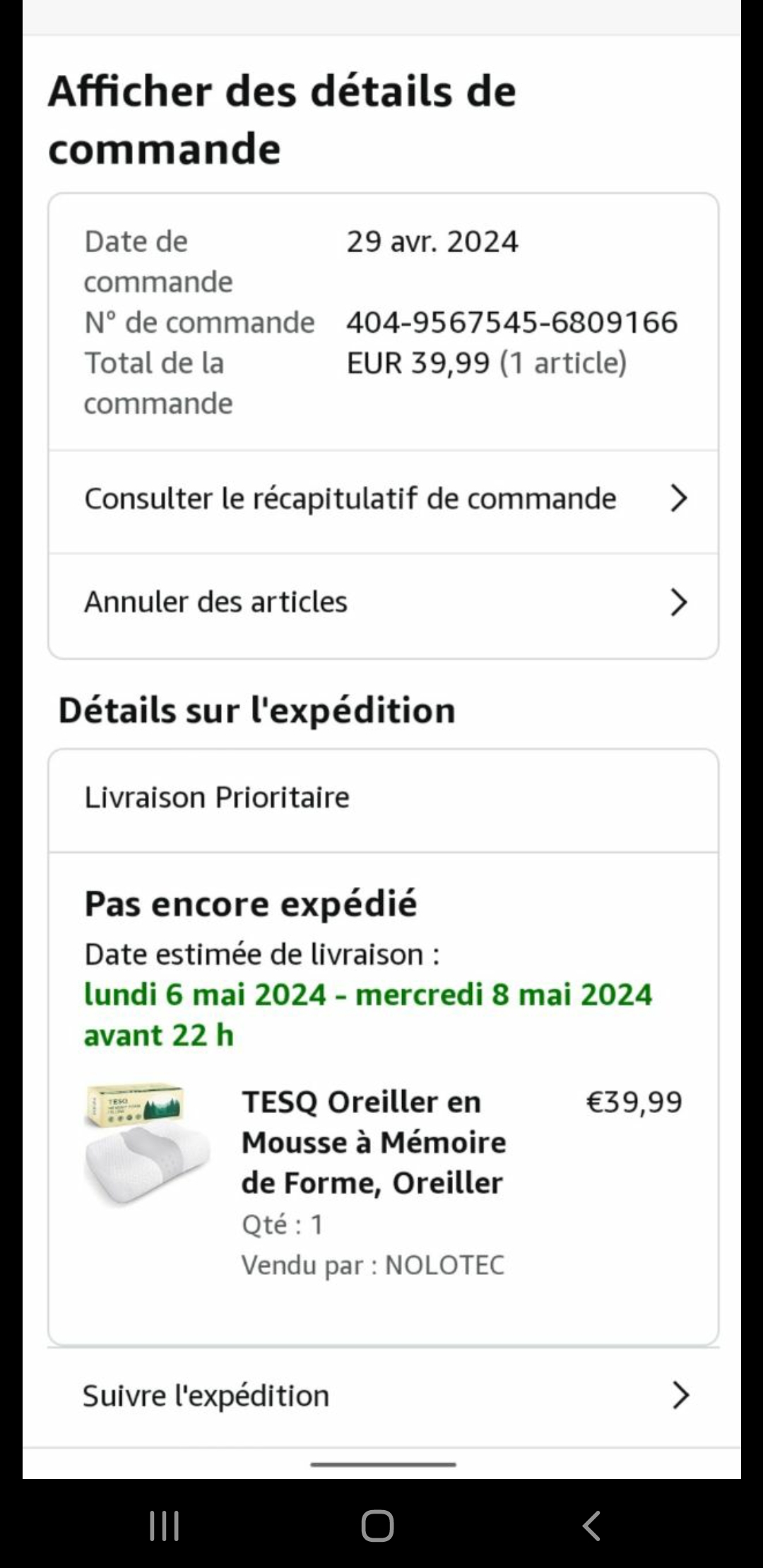
Task: Open Consulter le récapitulatif de commande
Action: tap(383, 499)
